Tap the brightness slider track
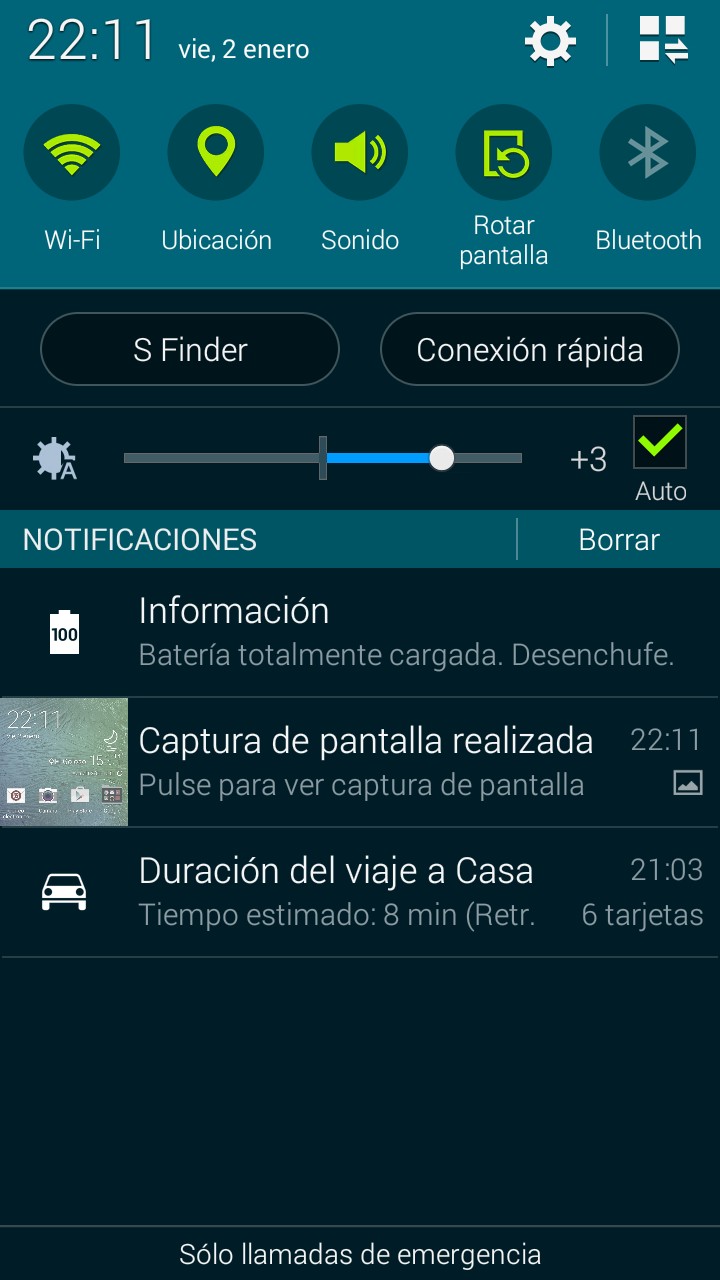The height and width of the screenshot is (1280, 720). (322, 458)
